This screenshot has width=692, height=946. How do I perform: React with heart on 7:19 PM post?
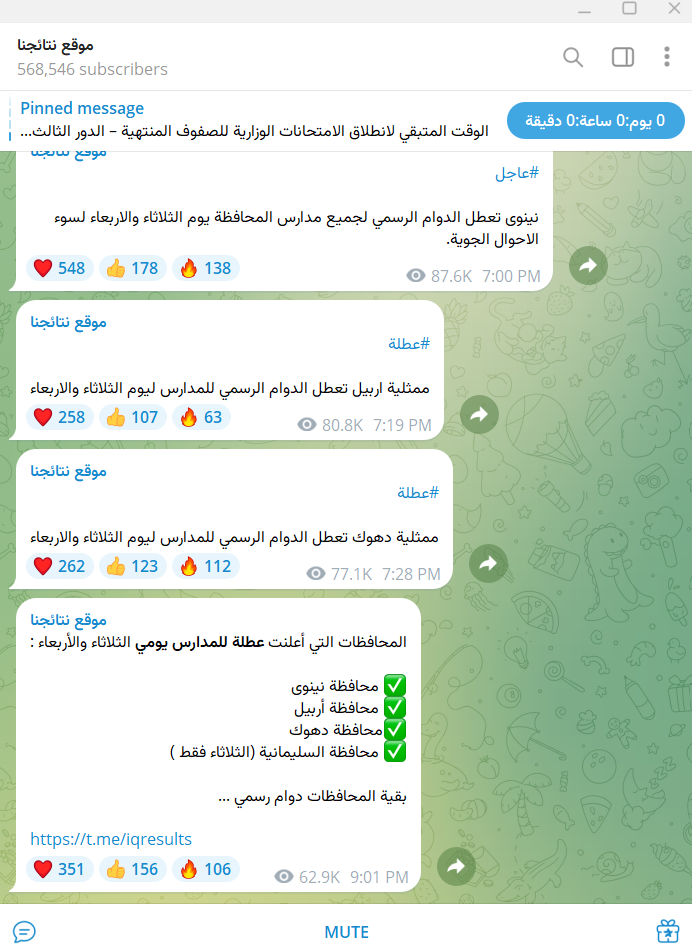coord(59,417)
